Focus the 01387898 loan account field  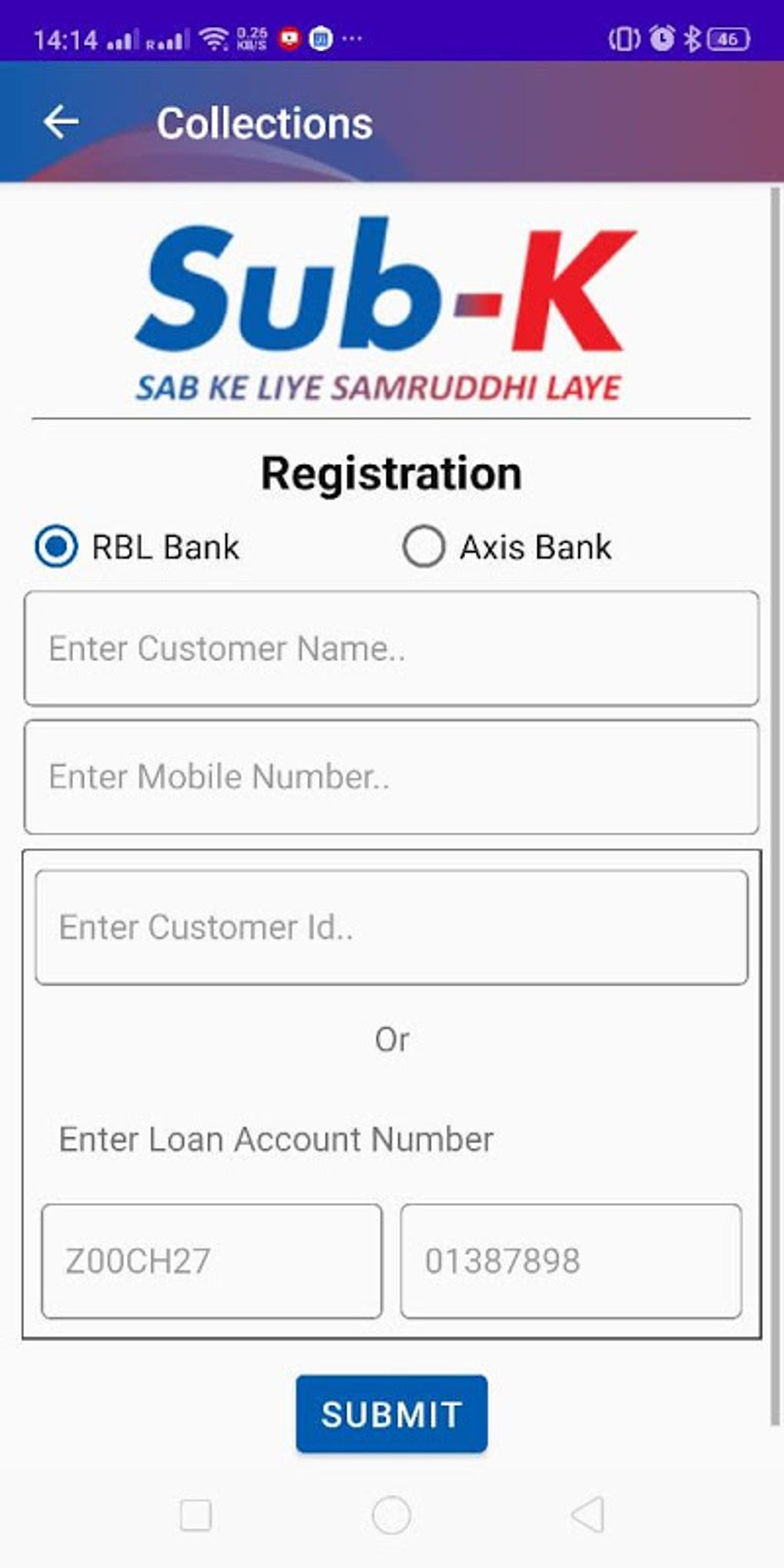coord(570,1261)
